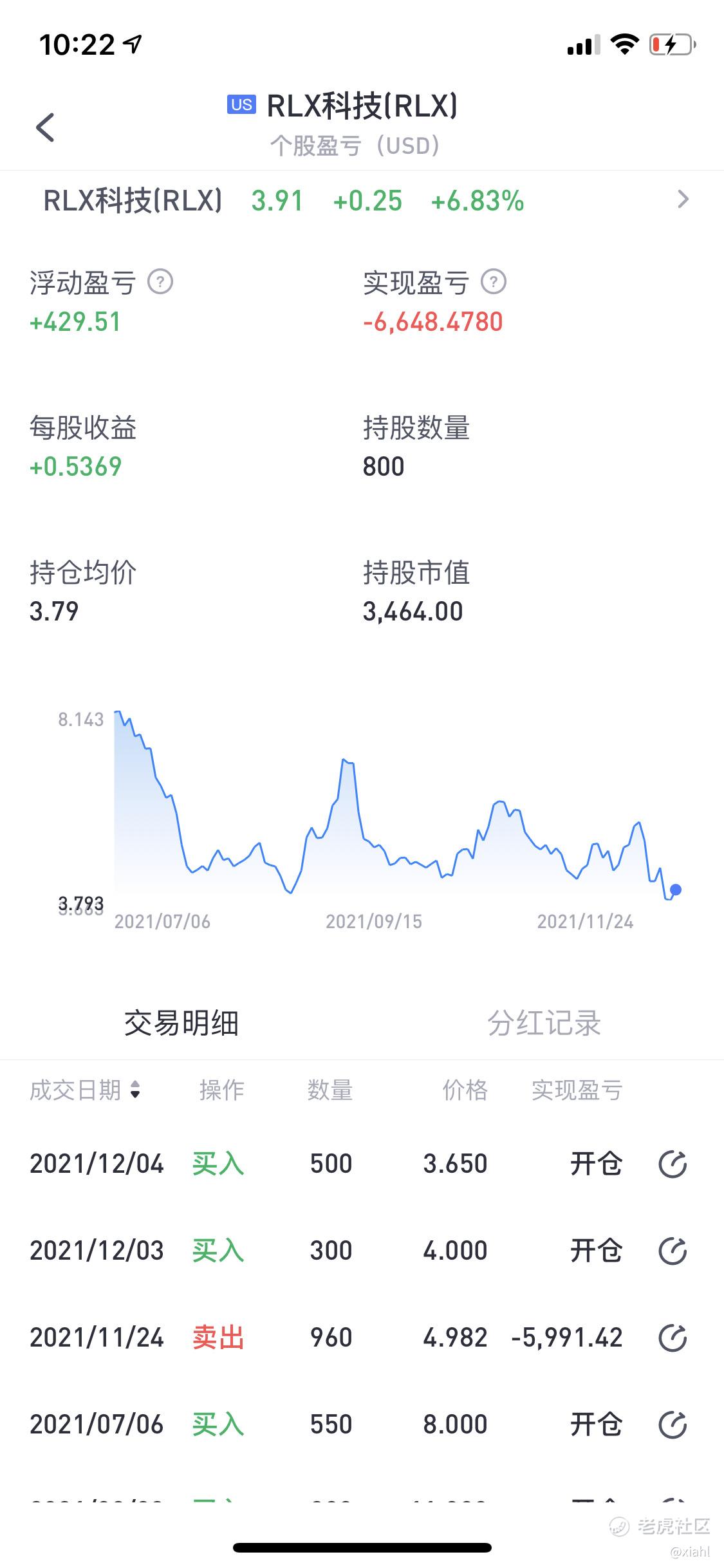
Task: Tap the help icon beside 实现盈亏
Action: [494, 282]
